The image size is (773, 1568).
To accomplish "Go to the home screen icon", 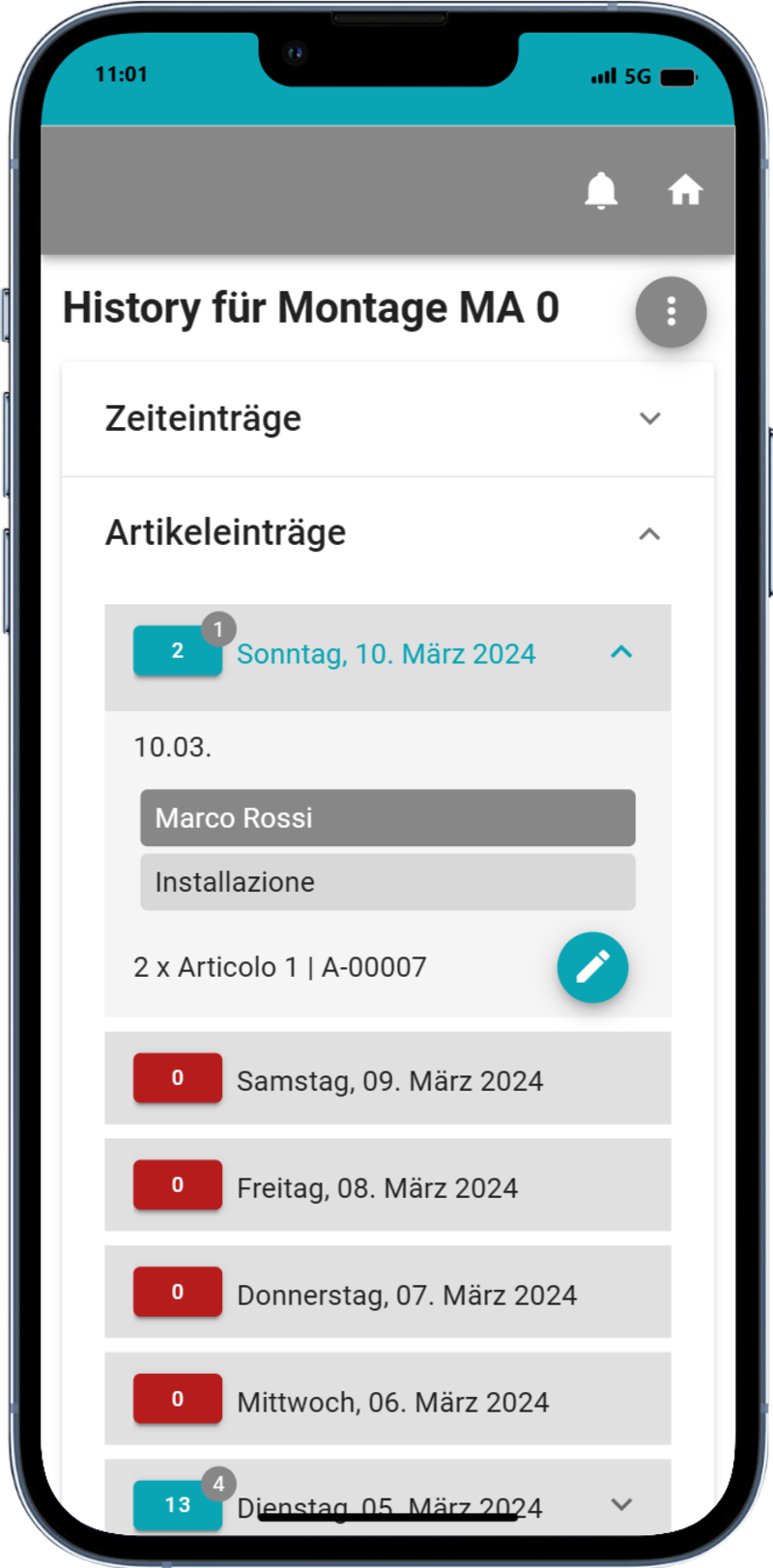I will coord(685,190).
